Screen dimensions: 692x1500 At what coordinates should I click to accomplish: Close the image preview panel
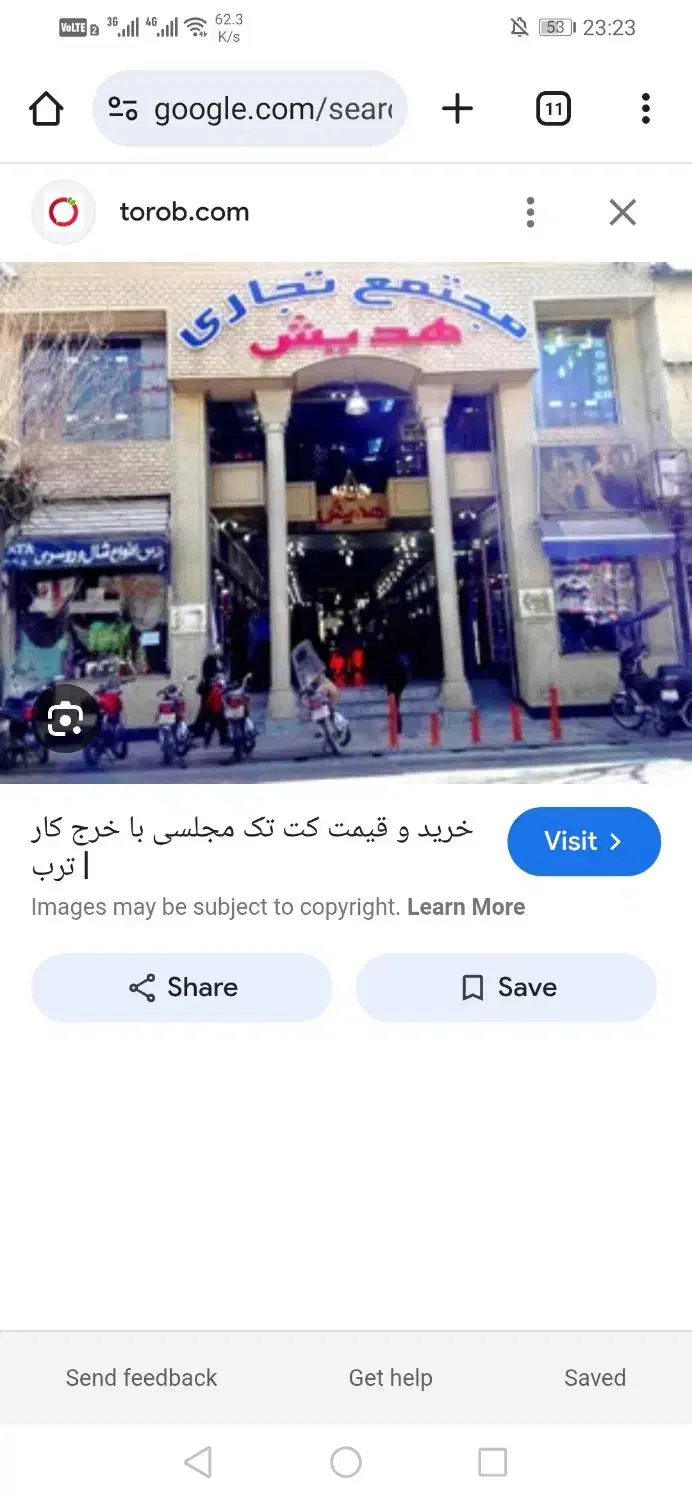[623, 212]
